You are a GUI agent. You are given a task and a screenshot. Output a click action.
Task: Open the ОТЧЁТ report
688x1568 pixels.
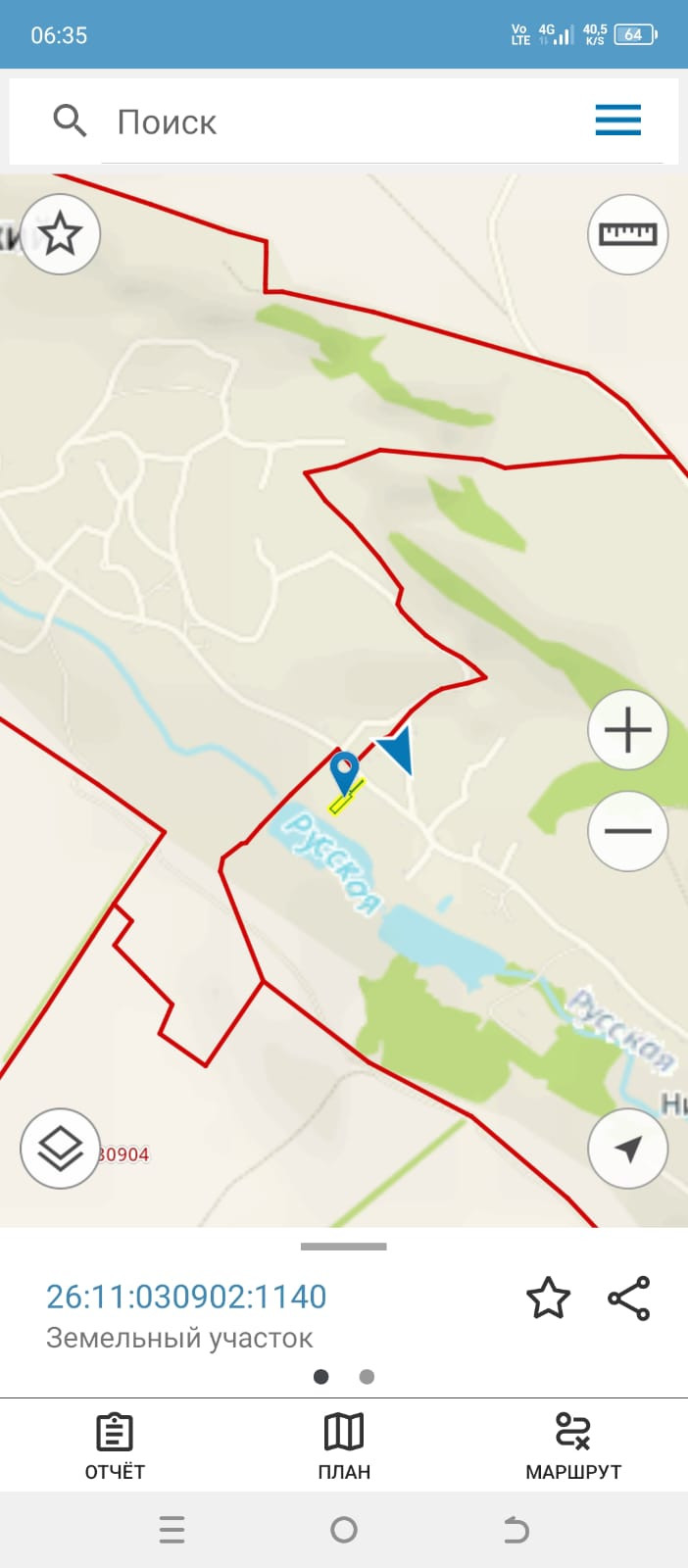click(x=115, y=1445)
